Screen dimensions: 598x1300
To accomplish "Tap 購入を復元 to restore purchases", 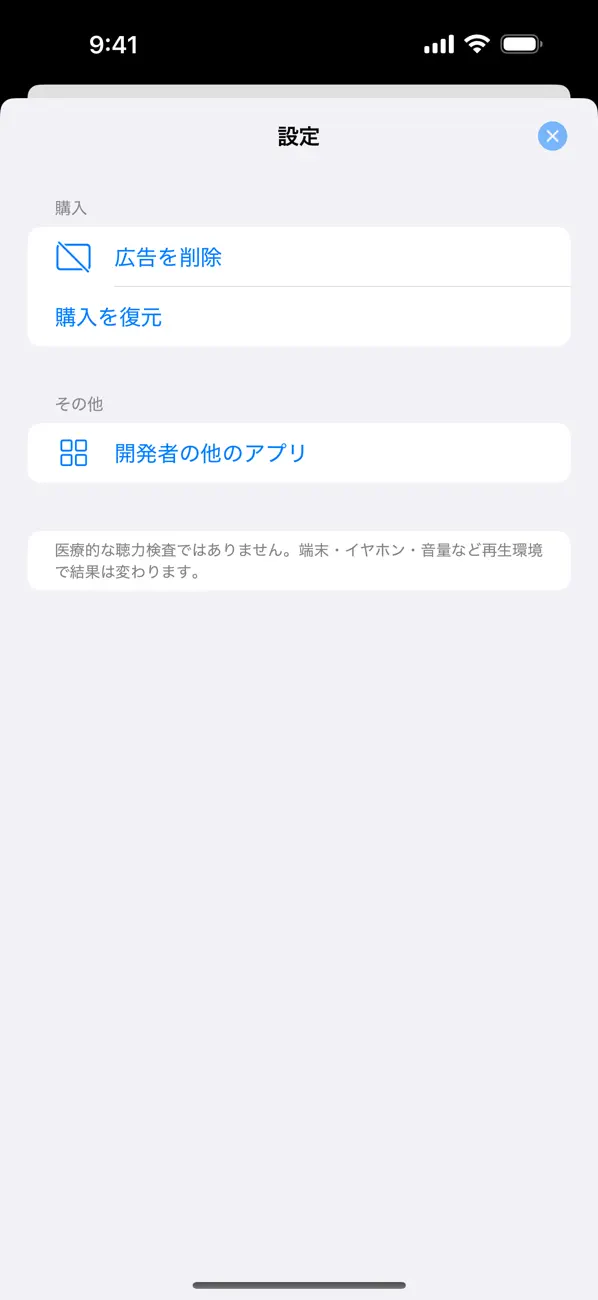I will point(299,317).
